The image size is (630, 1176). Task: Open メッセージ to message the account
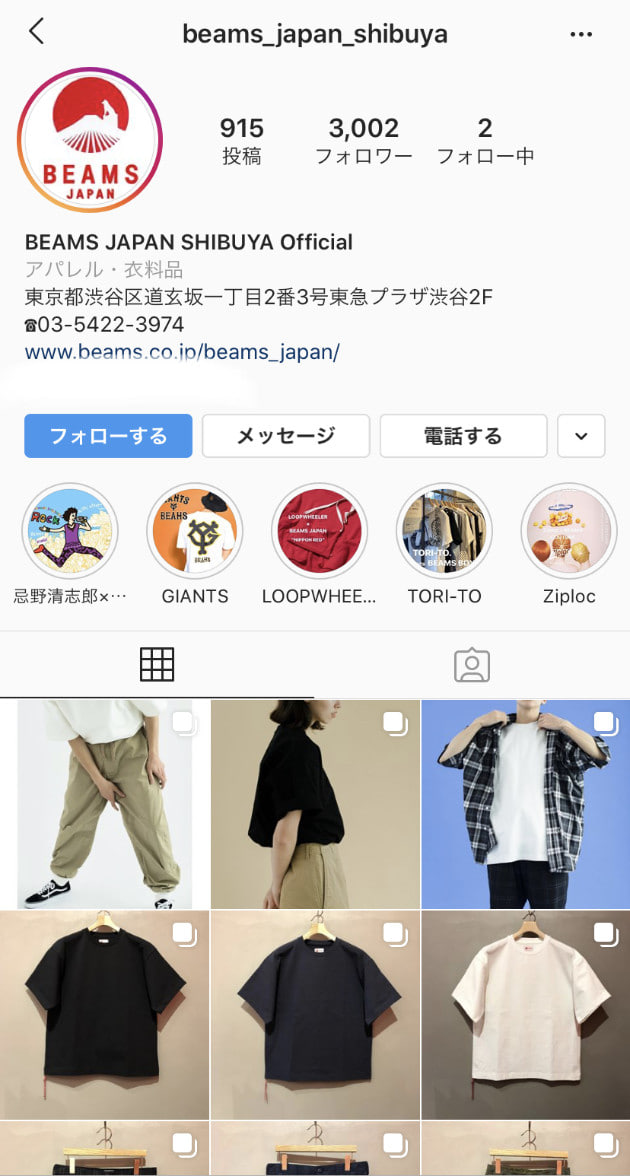click(x=286, y=436)
